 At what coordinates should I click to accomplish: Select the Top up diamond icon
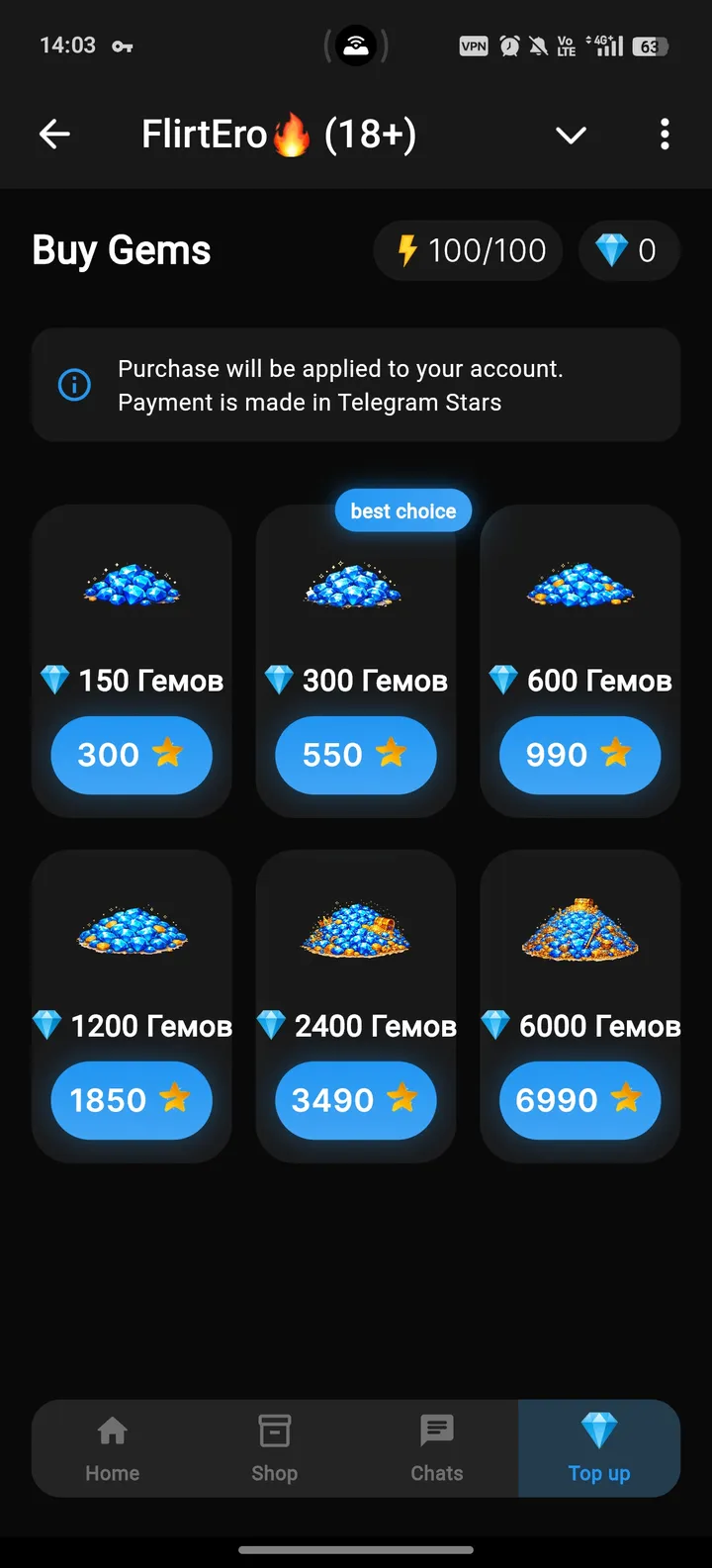pos(599,1428)
